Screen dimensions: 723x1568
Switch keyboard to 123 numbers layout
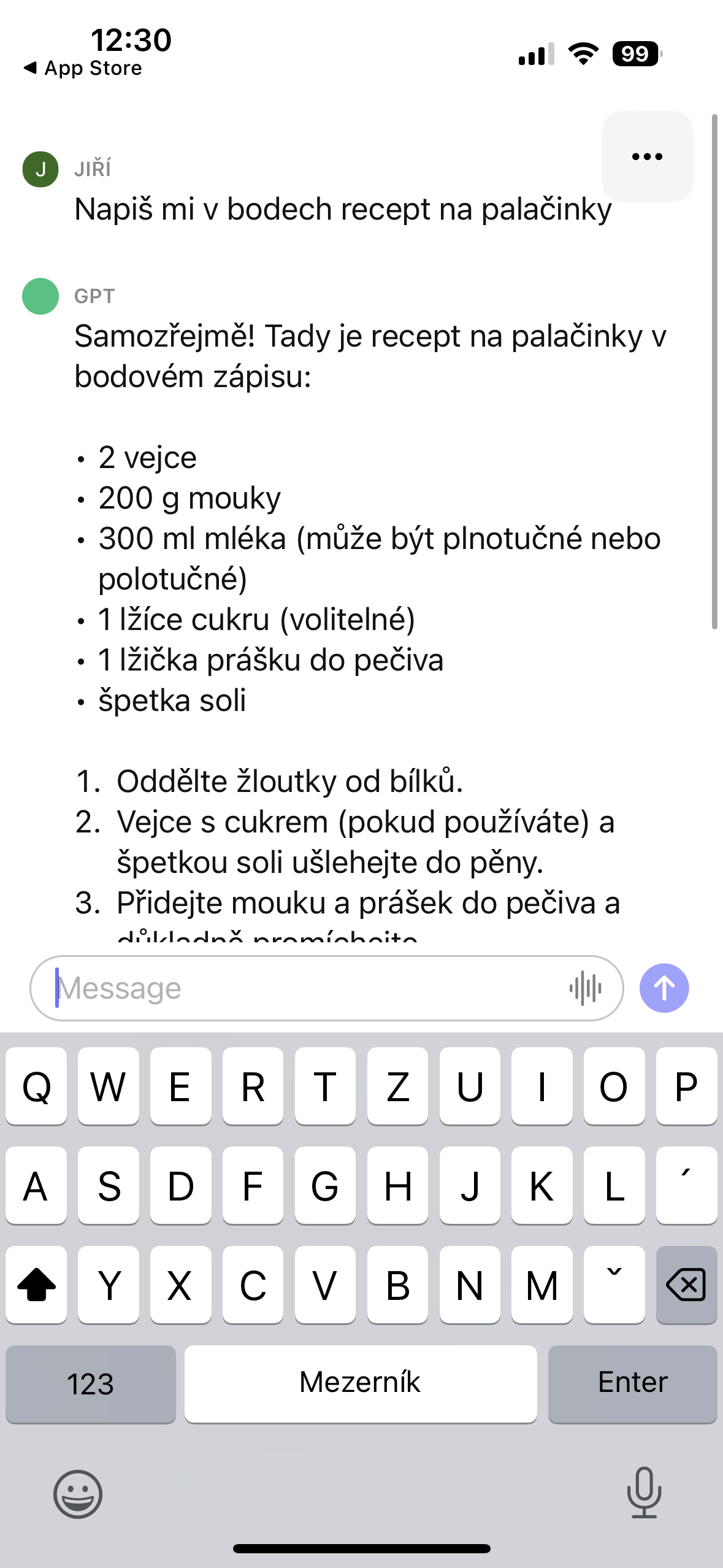point(91,1383)
